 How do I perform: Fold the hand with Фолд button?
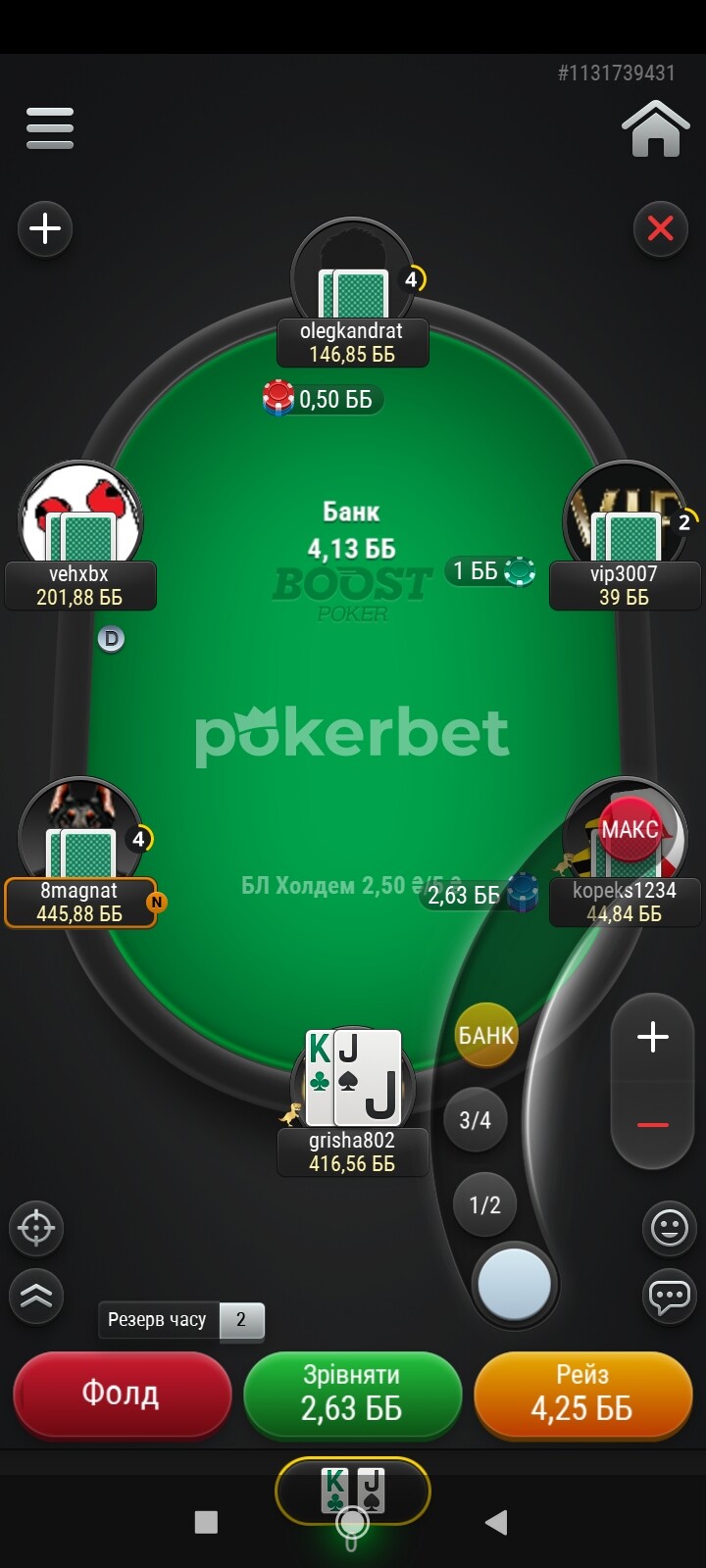click(x=122, y=1394)
